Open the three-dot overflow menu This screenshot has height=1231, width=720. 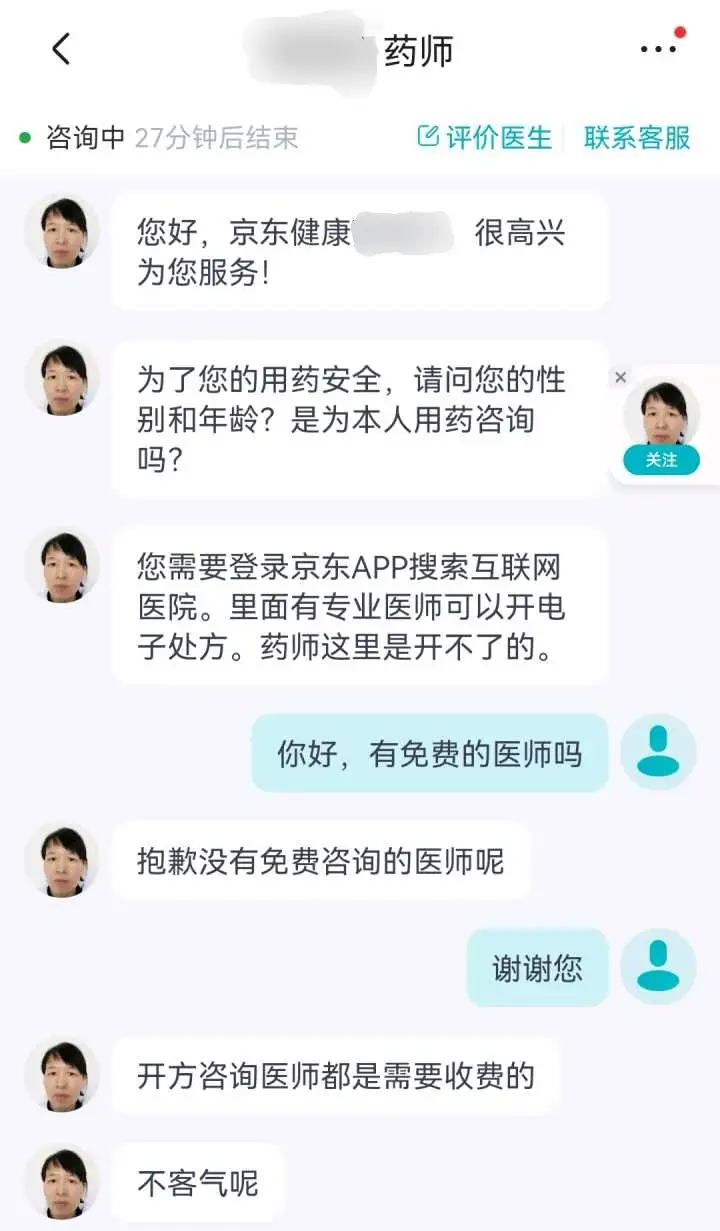coord(658,48)
